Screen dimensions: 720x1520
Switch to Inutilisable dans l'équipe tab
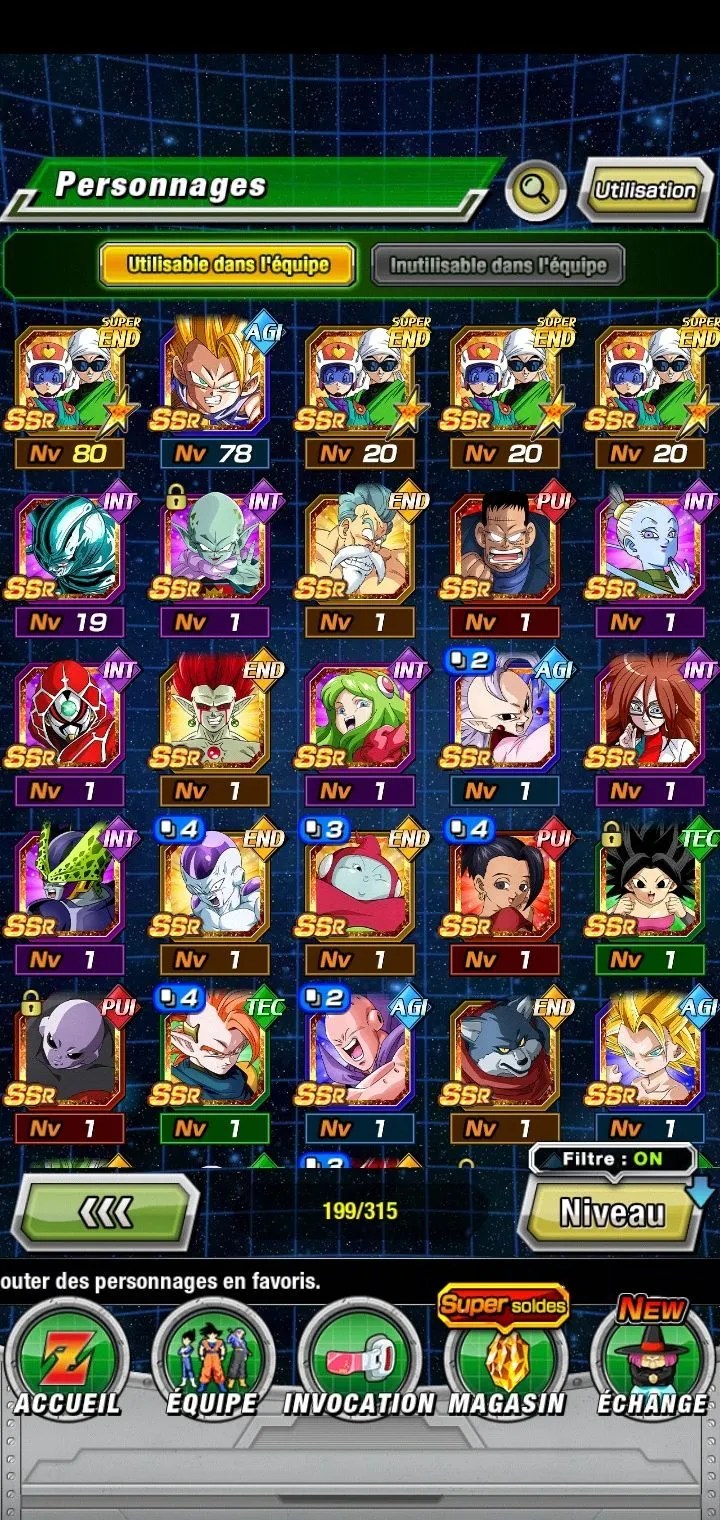coord(498,265)
